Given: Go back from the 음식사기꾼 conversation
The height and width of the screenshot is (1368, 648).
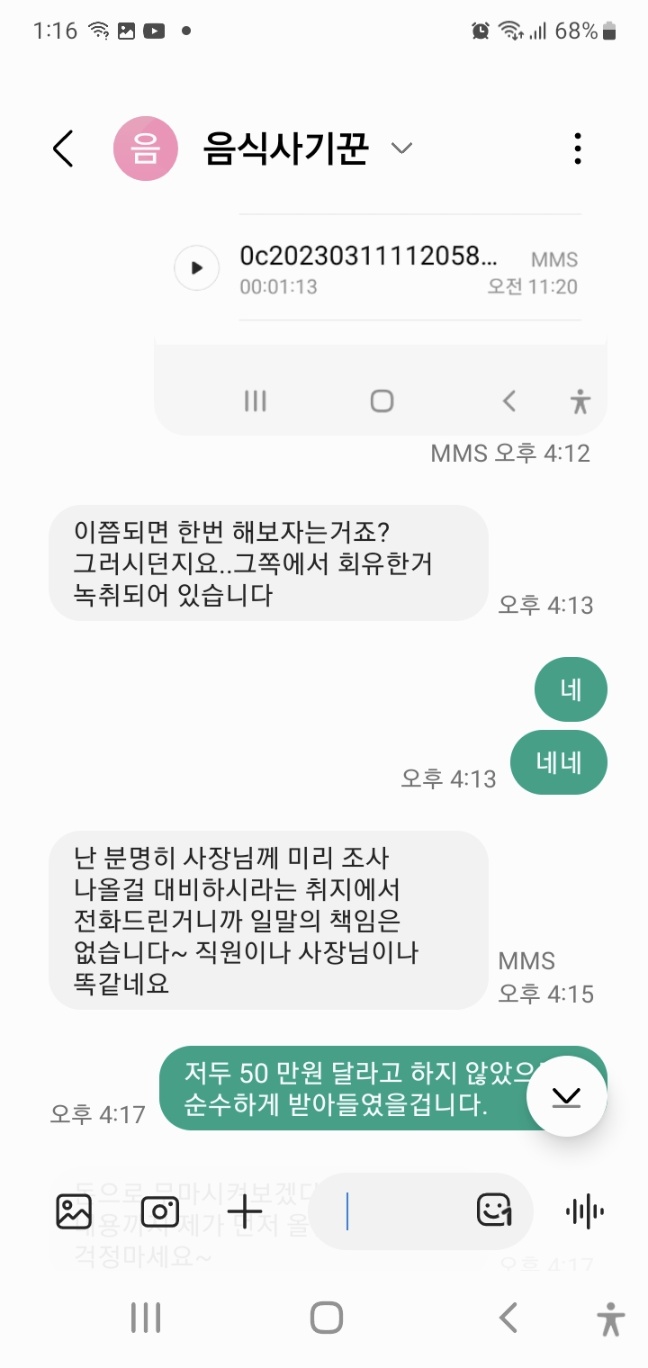Looking at the screenshot, I should (63, 149).
